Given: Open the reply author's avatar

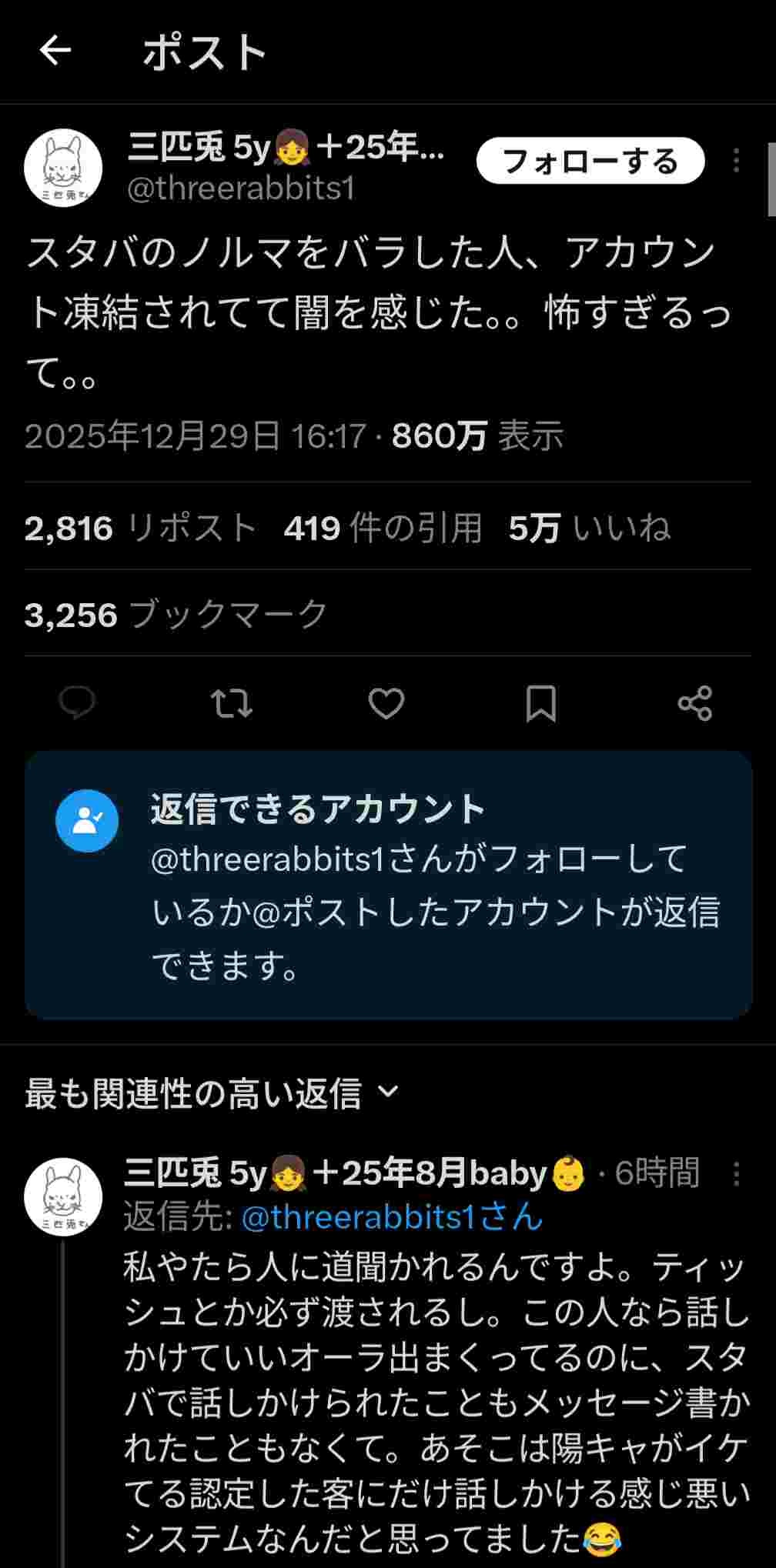Looking at the screenshot, I should (x=63, y=1196).
